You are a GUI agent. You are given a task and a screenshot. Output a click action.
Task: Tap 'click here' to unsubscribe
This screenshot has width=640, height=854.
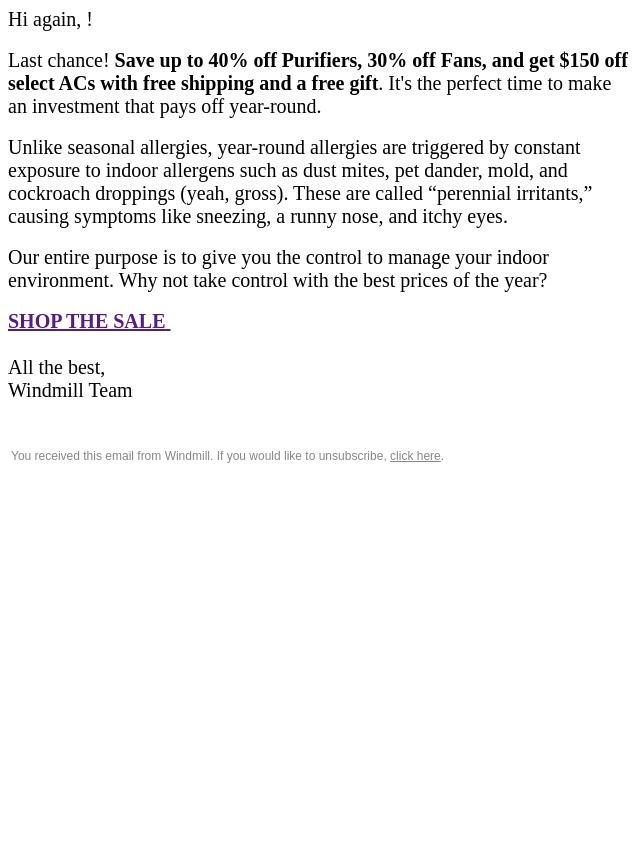pos(415,456)
